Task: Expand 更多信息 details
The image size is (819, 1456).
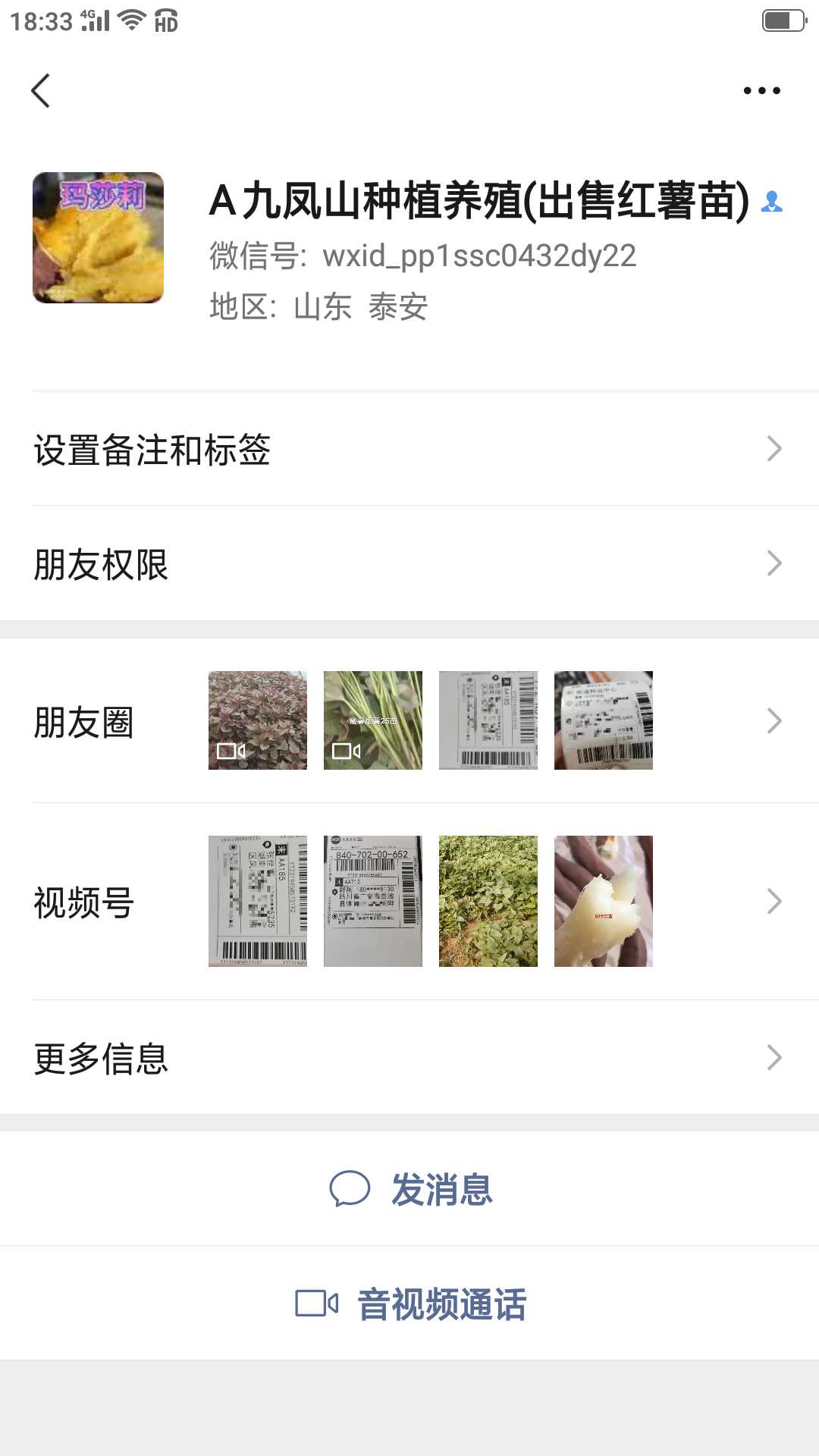Action: point(409,1058)
